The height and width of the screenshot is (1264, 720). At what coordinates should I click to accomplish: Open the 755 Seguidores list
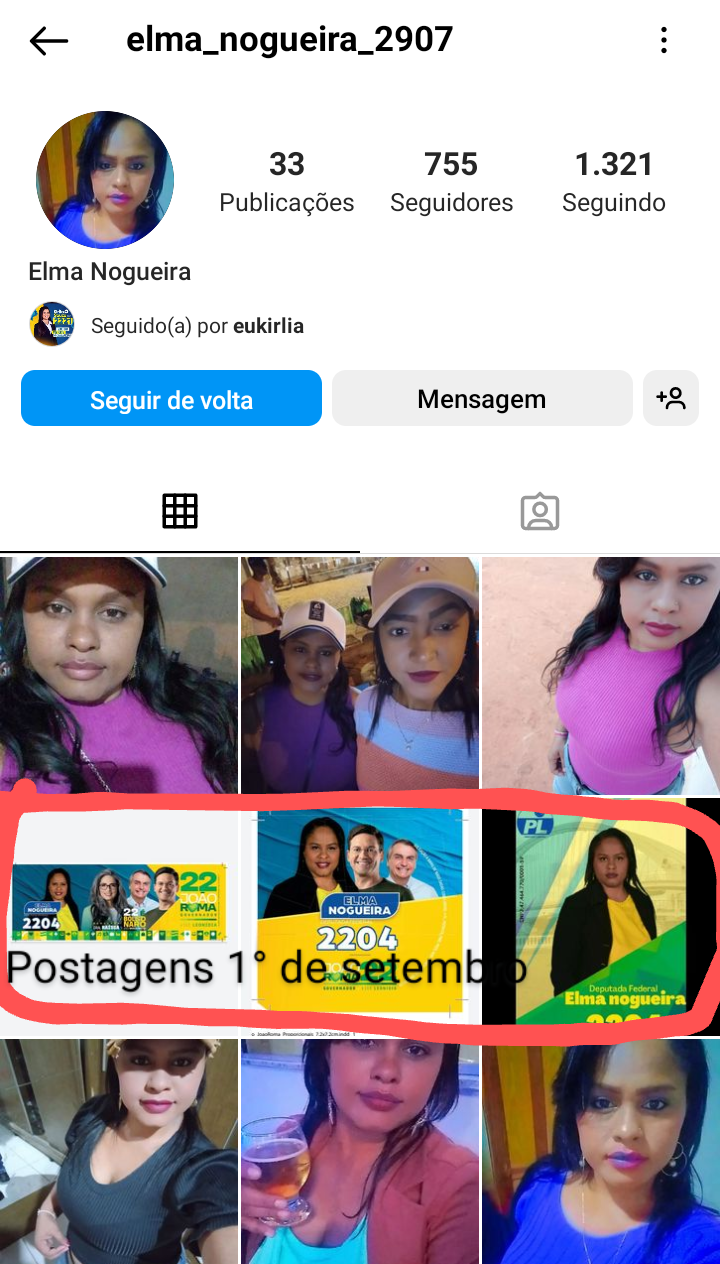point(451,182)
